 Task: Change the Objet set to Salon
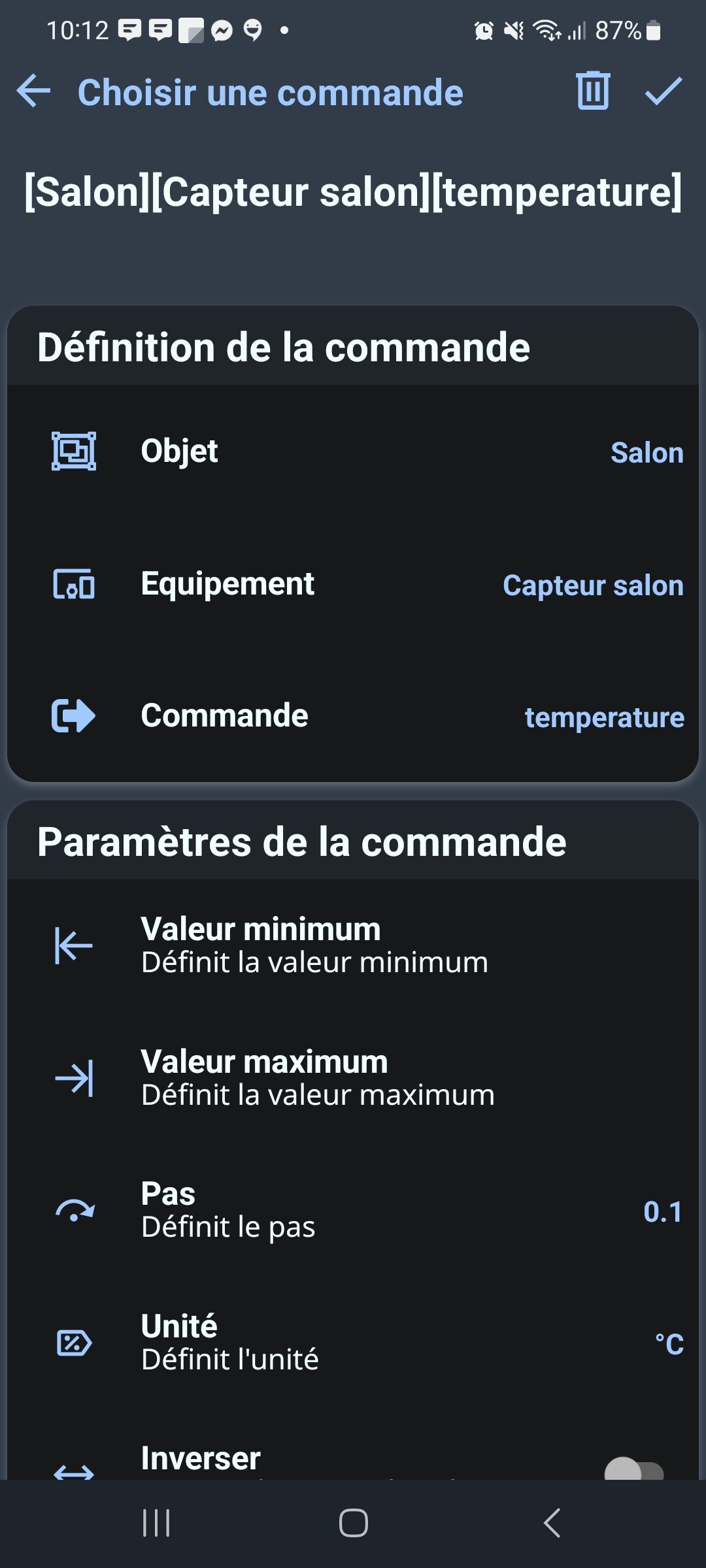pos(353,451)
